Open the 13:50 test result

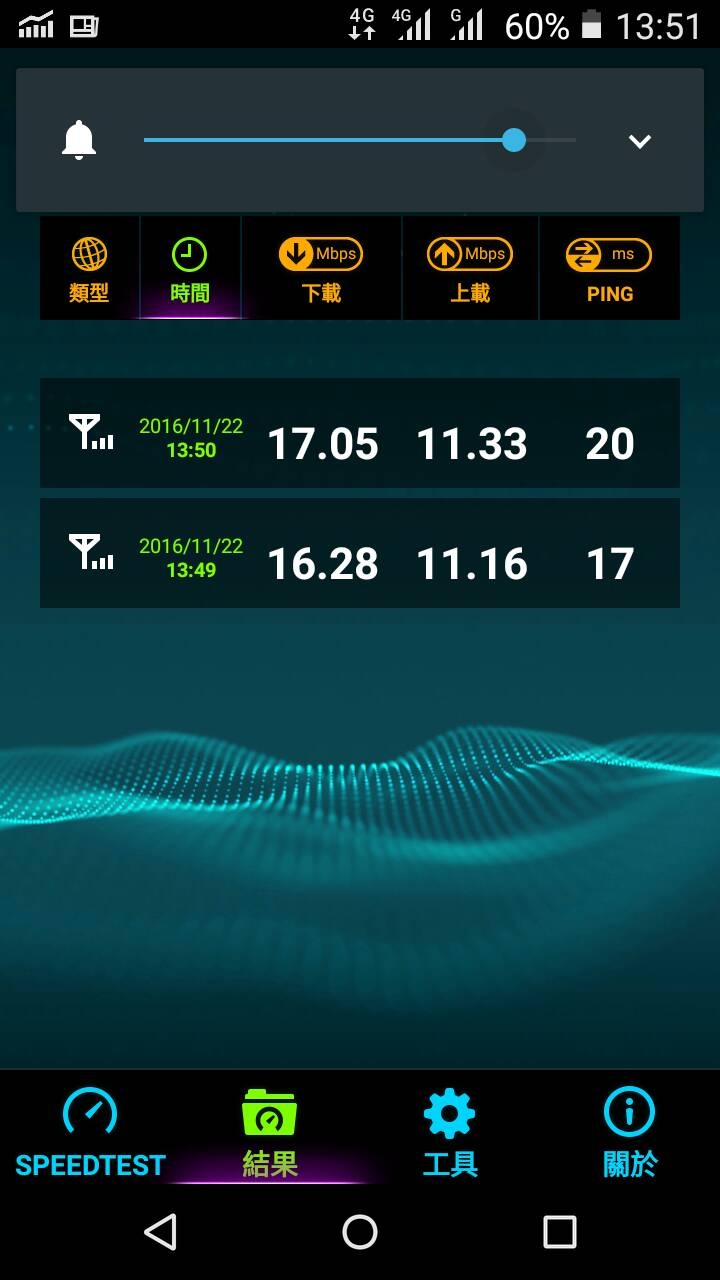pos(360,433)
